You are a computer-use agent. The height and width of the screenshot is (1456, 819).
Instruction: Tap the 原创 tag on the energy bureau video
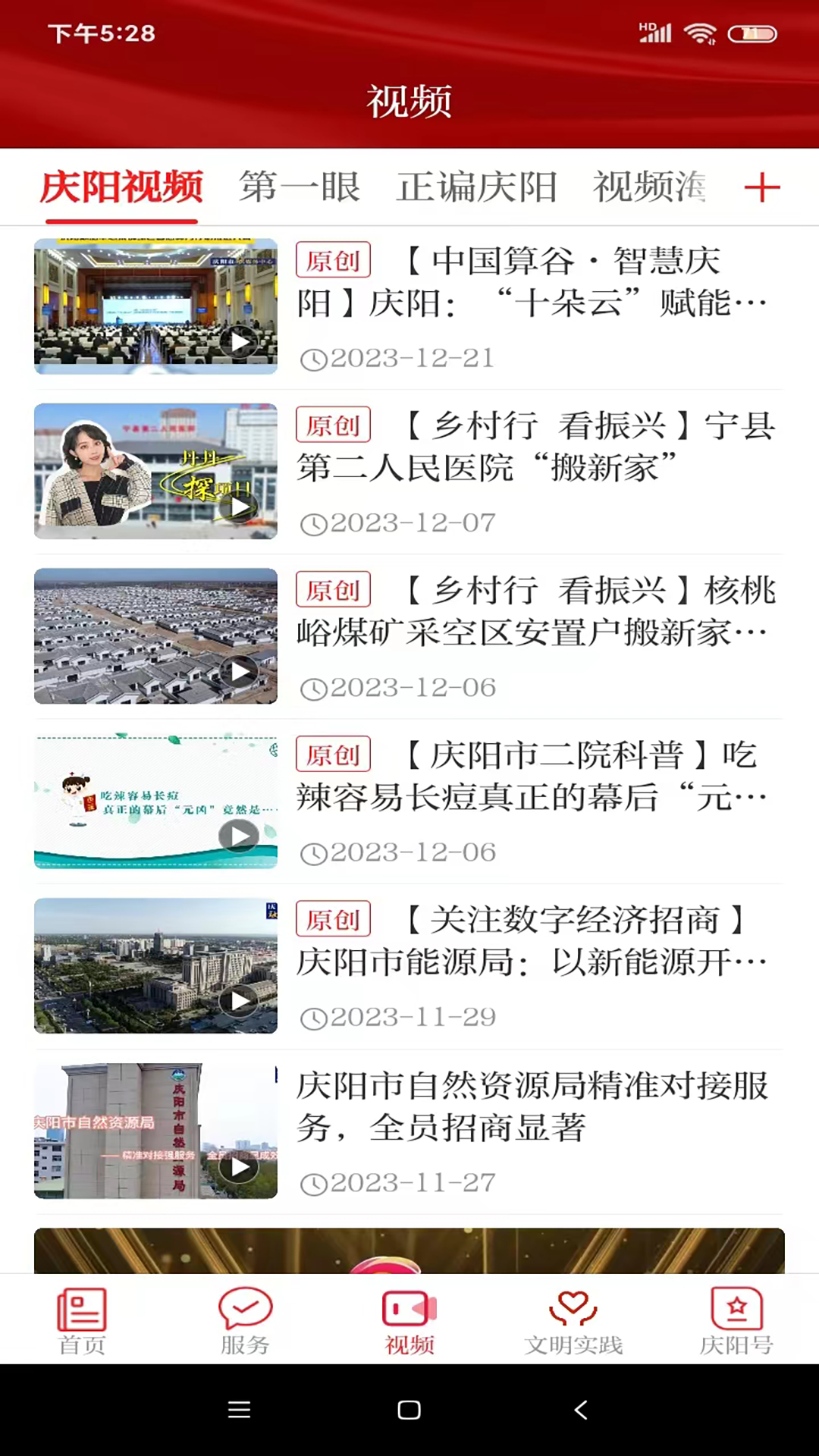pyautogui.click(x=332, y=919)
